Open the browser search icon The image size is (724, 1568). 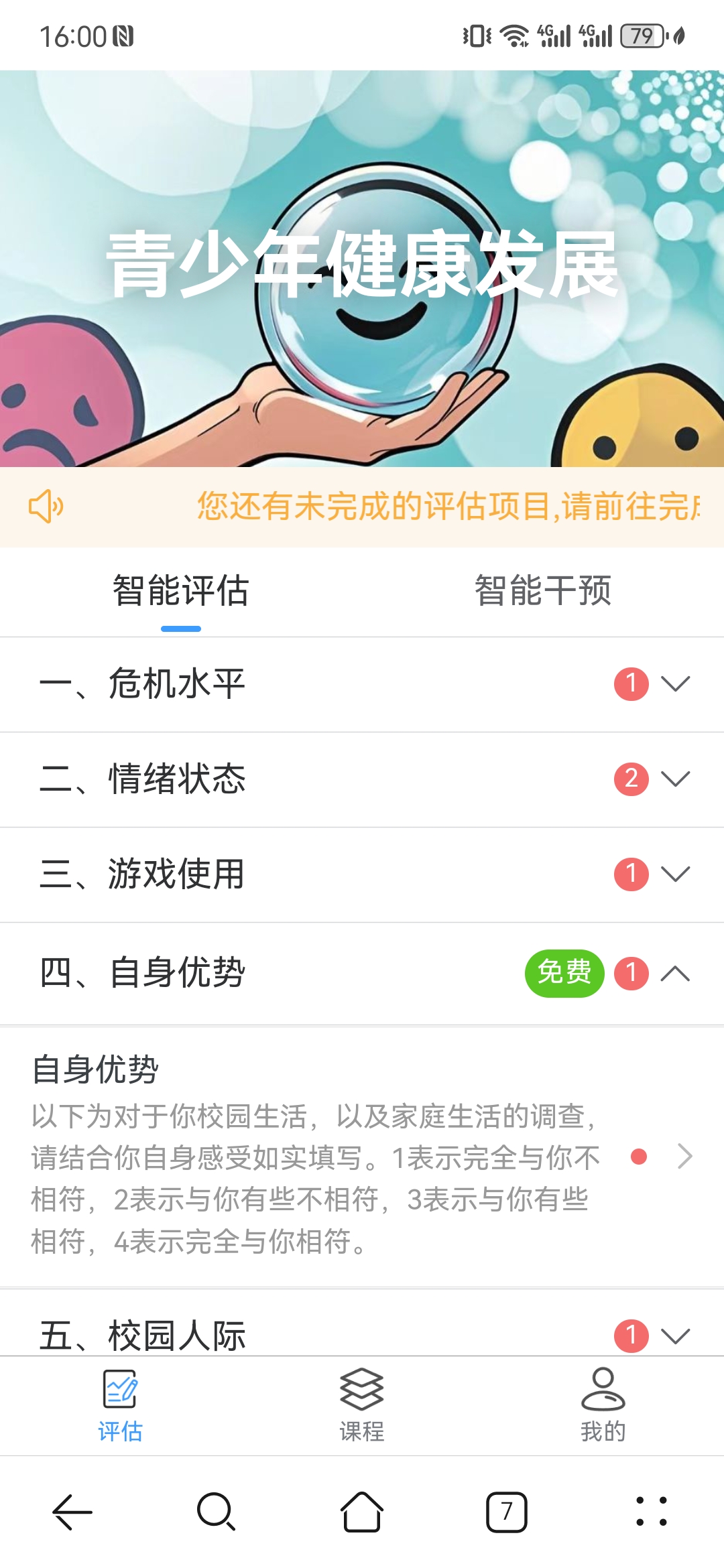coord(216,1512)
